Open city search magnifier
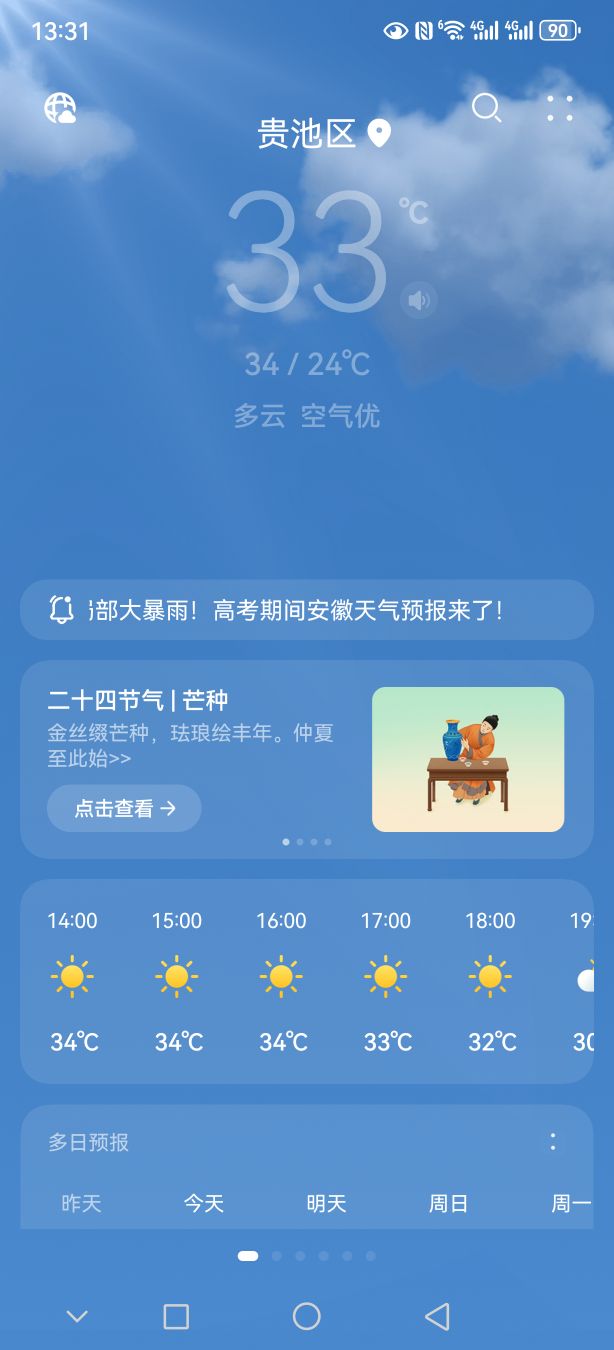The image size is (614, 1350). (486, 108)
